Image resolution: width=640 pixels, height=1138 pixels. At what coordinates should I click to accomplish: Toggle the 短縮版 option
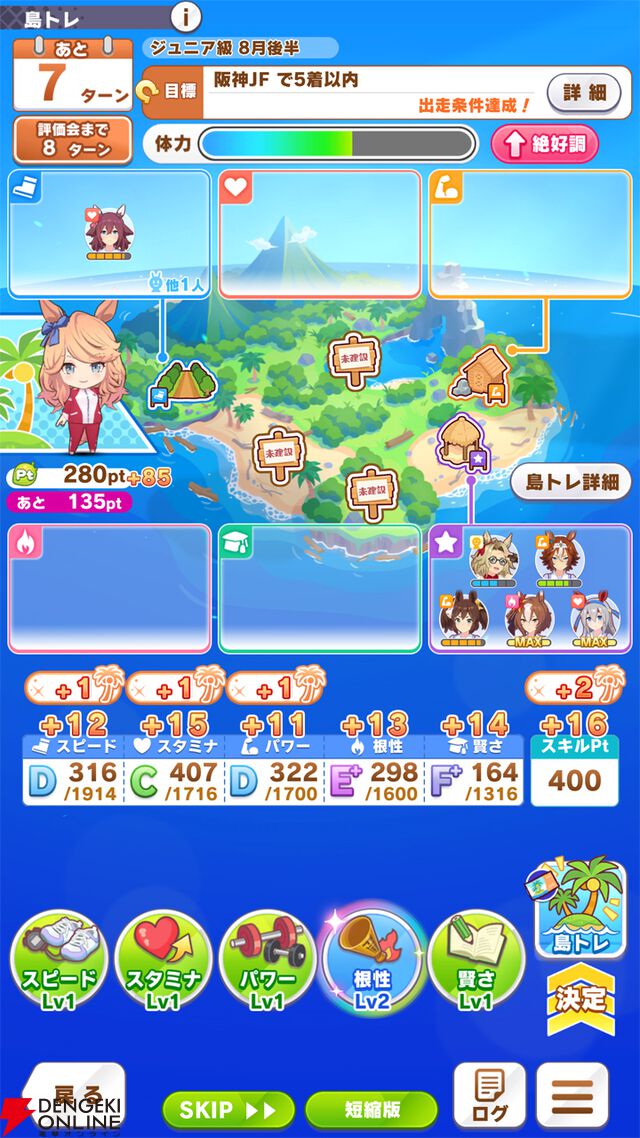click(x=371, y=1110)
